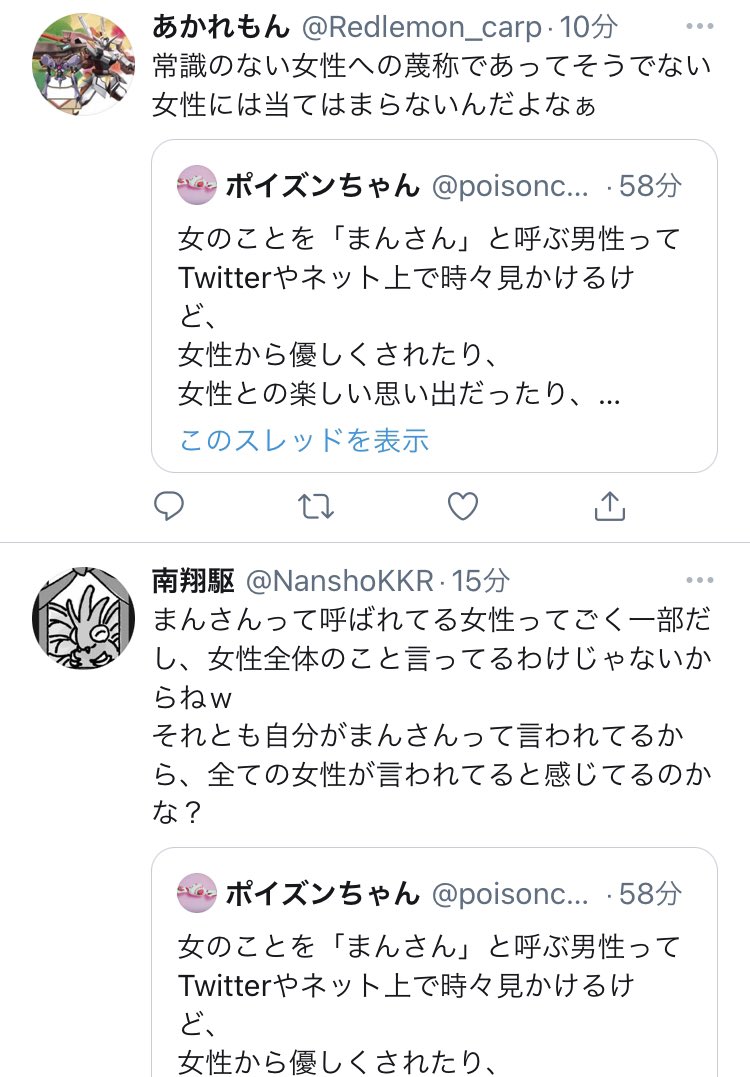Toggle retweet on あかれもん's tweet
Viewport: 750px width, 1077px height.
(315, 507)
